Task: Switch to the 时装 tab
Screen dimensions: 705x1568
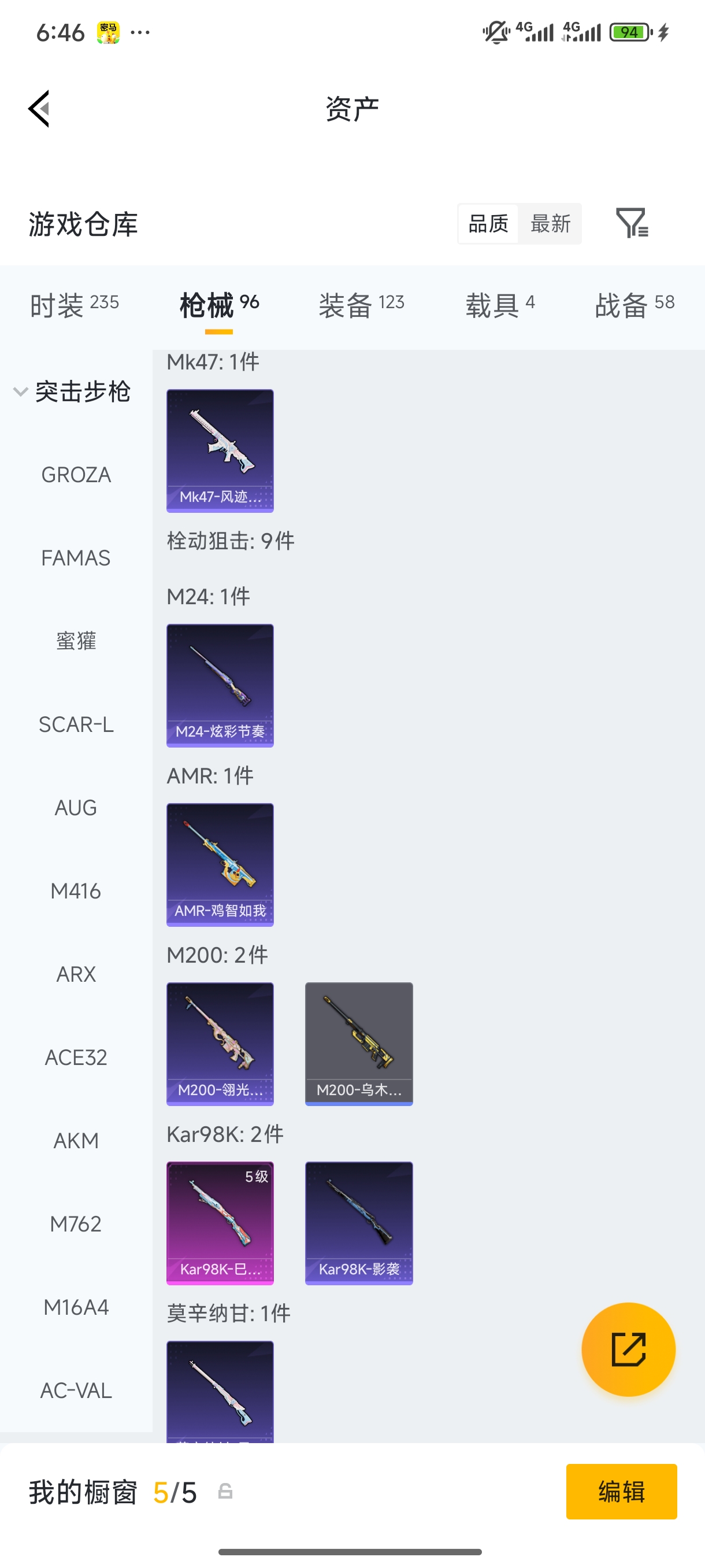Action: [x=74, y=304]
